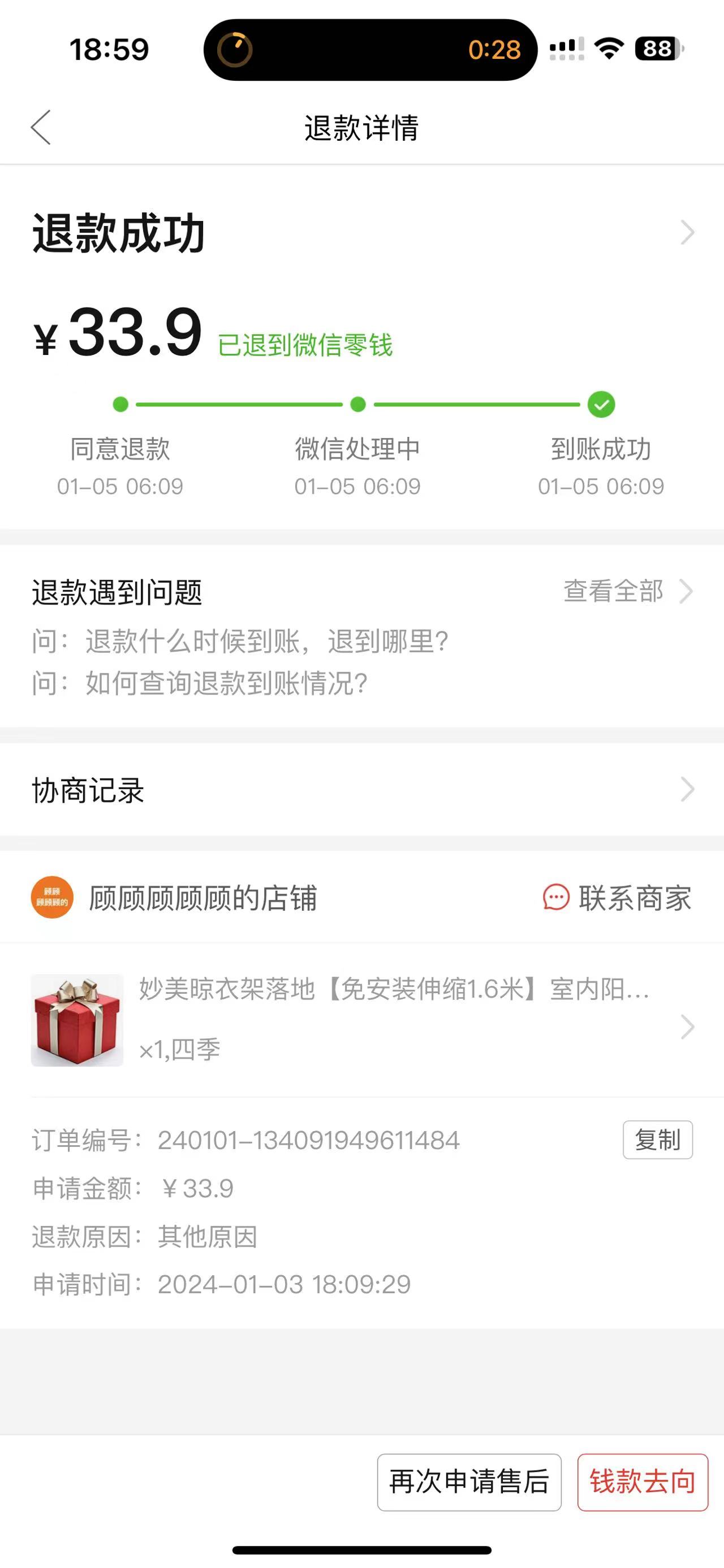724x1568 pixels.
Task: Open question 退款什么时候到账，退到哪里?
Action: [267, 642]
